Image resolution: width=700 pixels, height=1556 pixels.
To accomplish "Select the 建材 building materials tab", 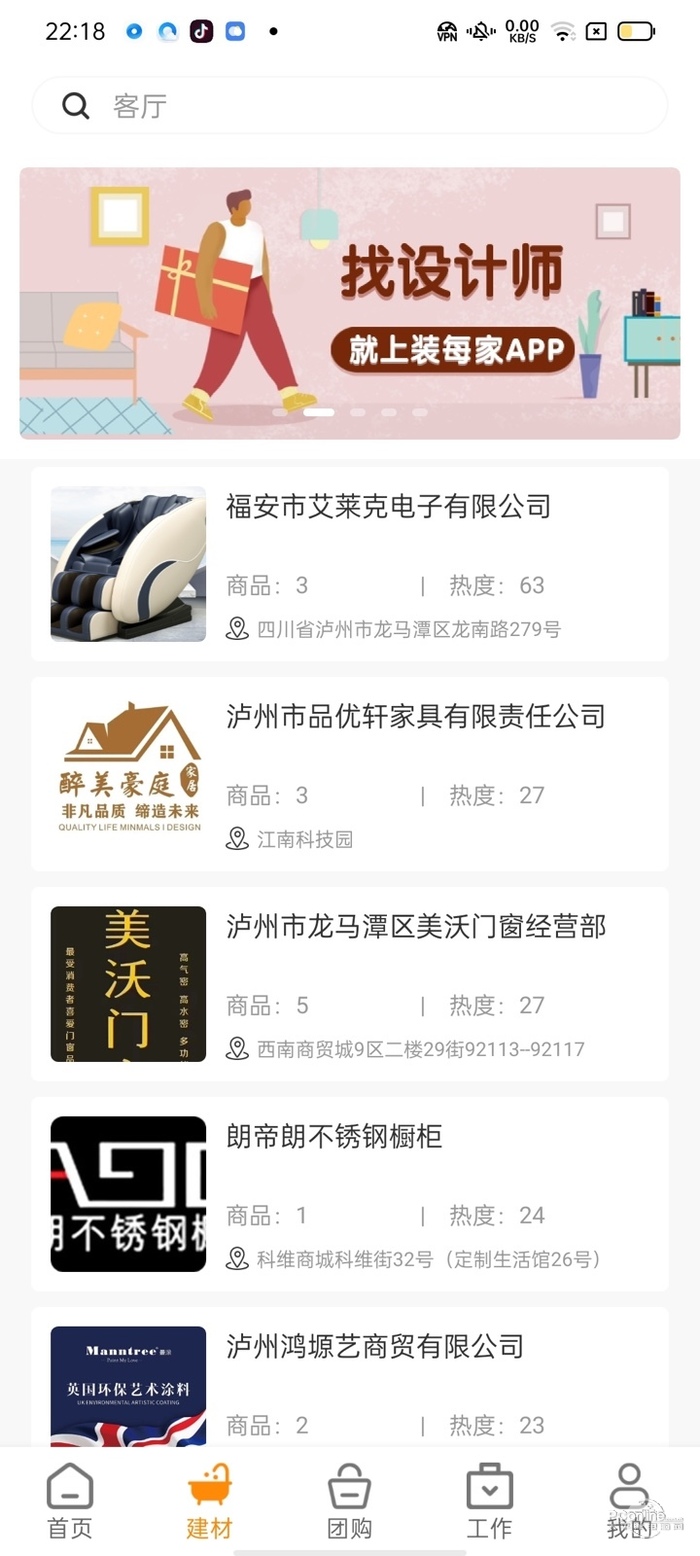I will (210, 1502).
